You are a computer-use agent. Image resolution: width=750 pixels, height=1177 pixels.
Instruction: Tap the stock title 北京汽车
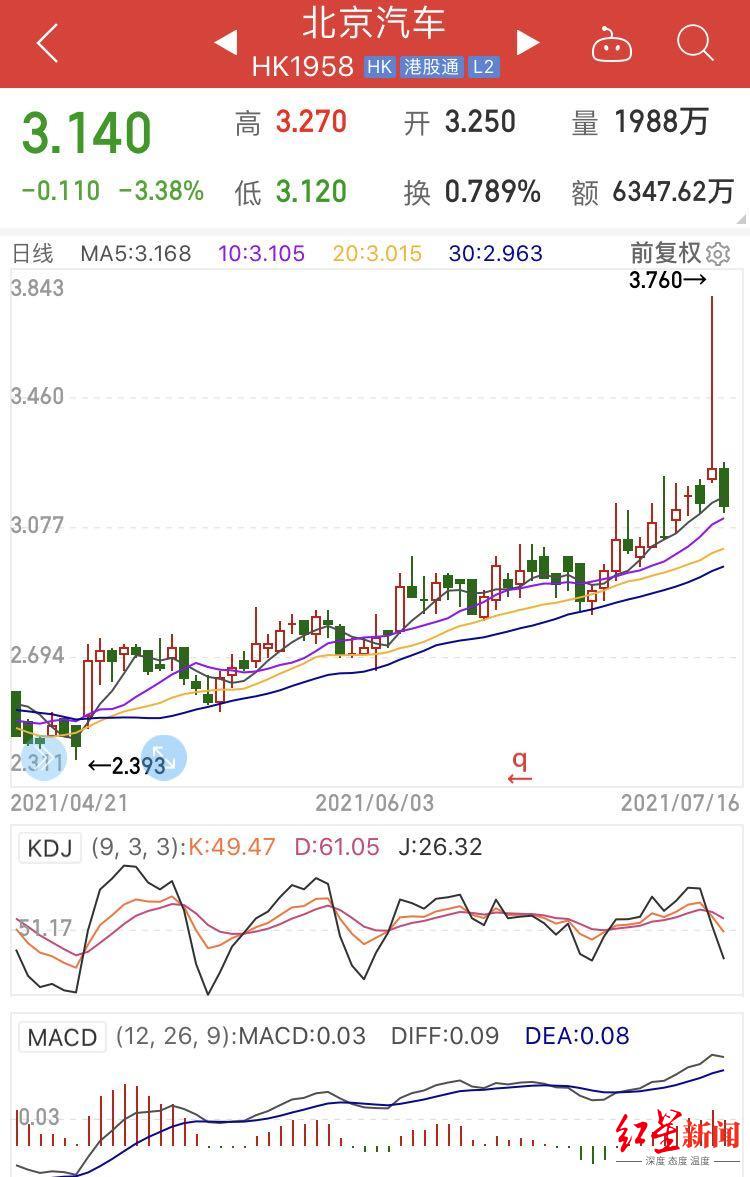(375, 20)
